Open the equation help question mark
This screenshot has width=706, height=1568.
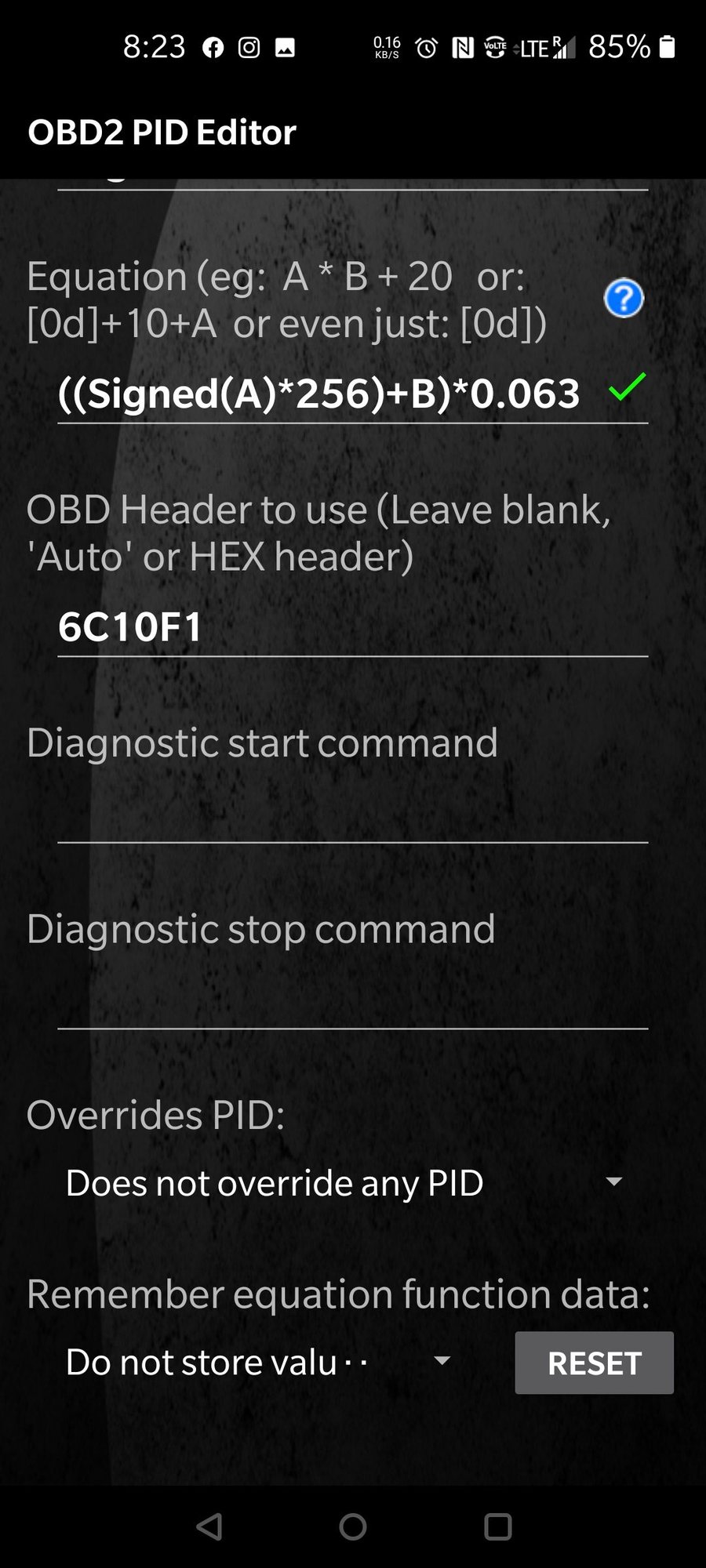pos(624,299)
